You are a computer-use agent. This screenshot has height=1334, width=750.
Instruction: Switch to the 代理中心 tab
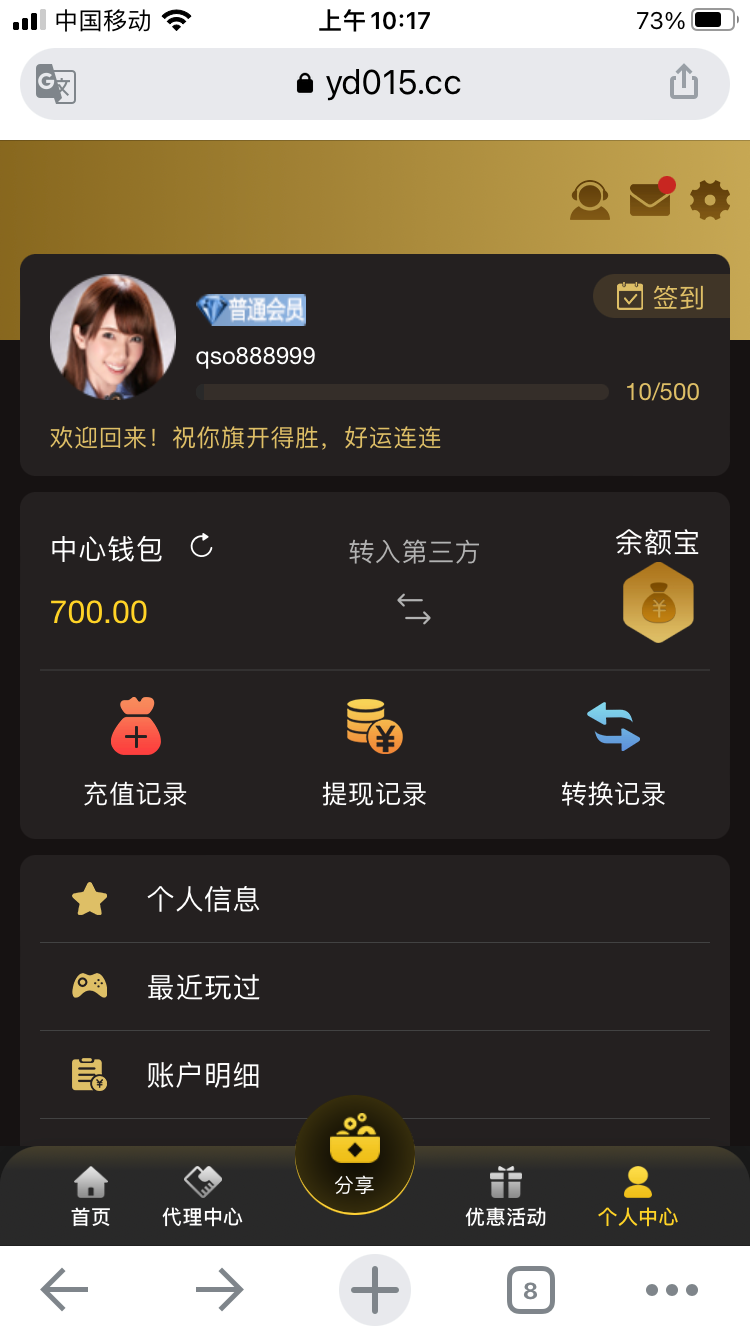[202, 1197]
